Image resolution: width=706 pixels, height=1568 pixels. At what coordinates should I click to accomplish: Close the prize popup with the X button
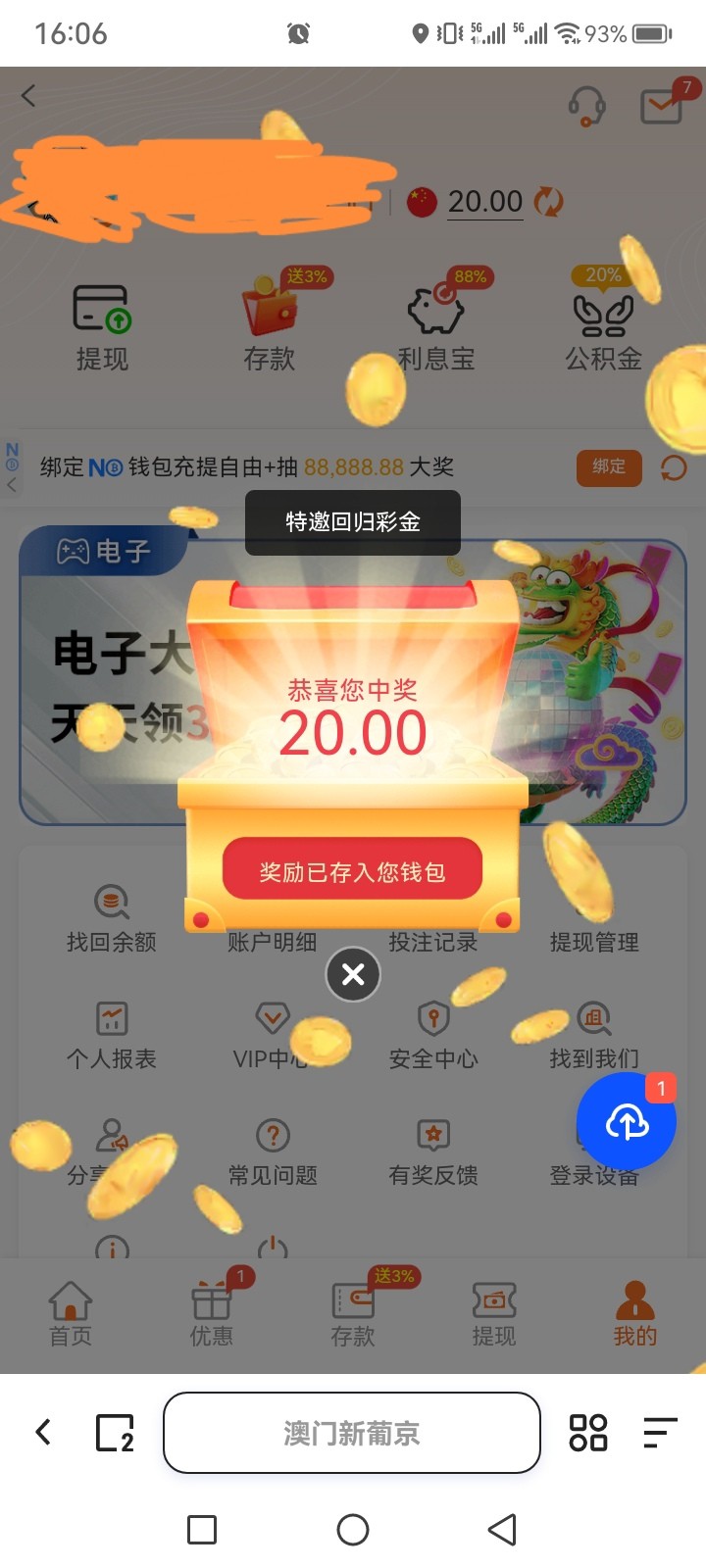pos(353,974)
